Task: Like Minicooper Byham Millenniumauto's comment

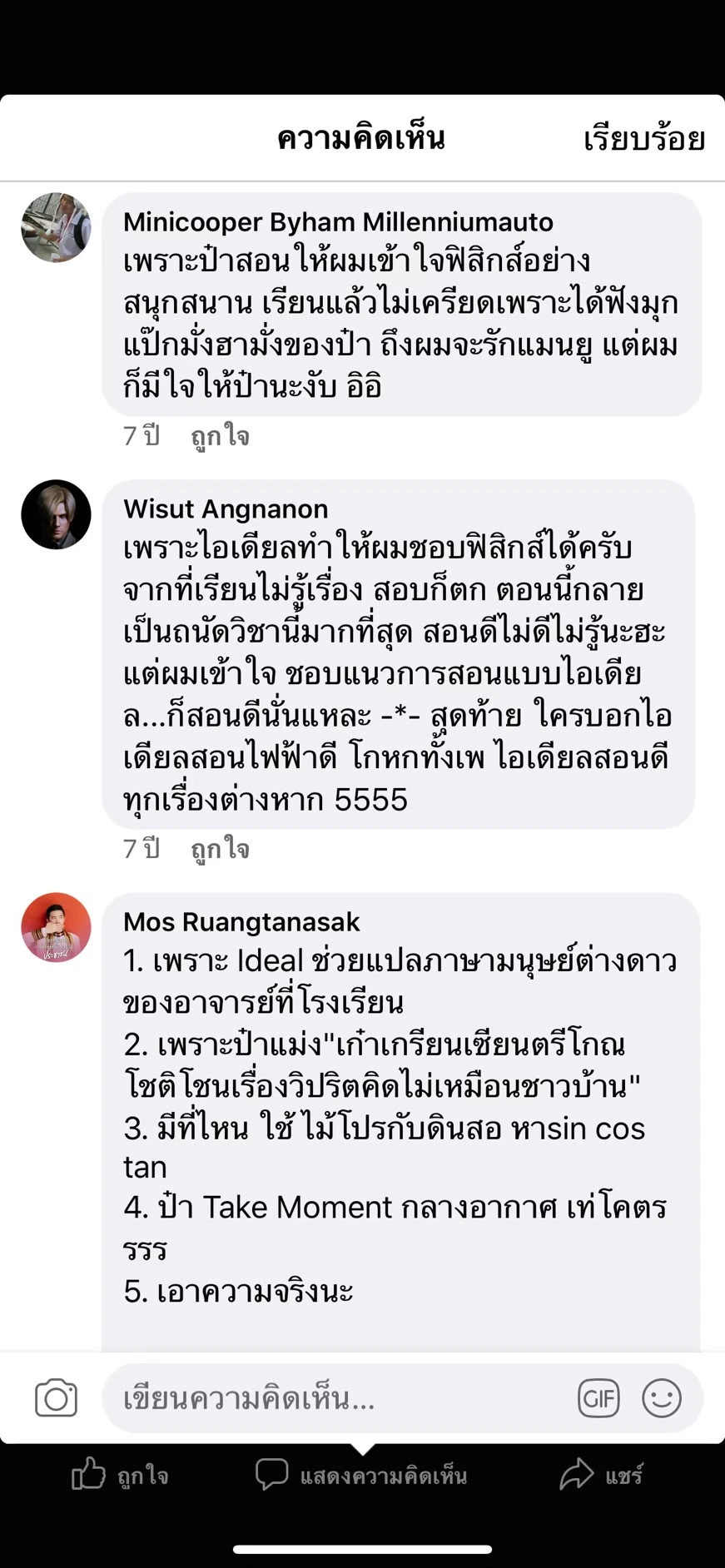Action: click(220, 436)
